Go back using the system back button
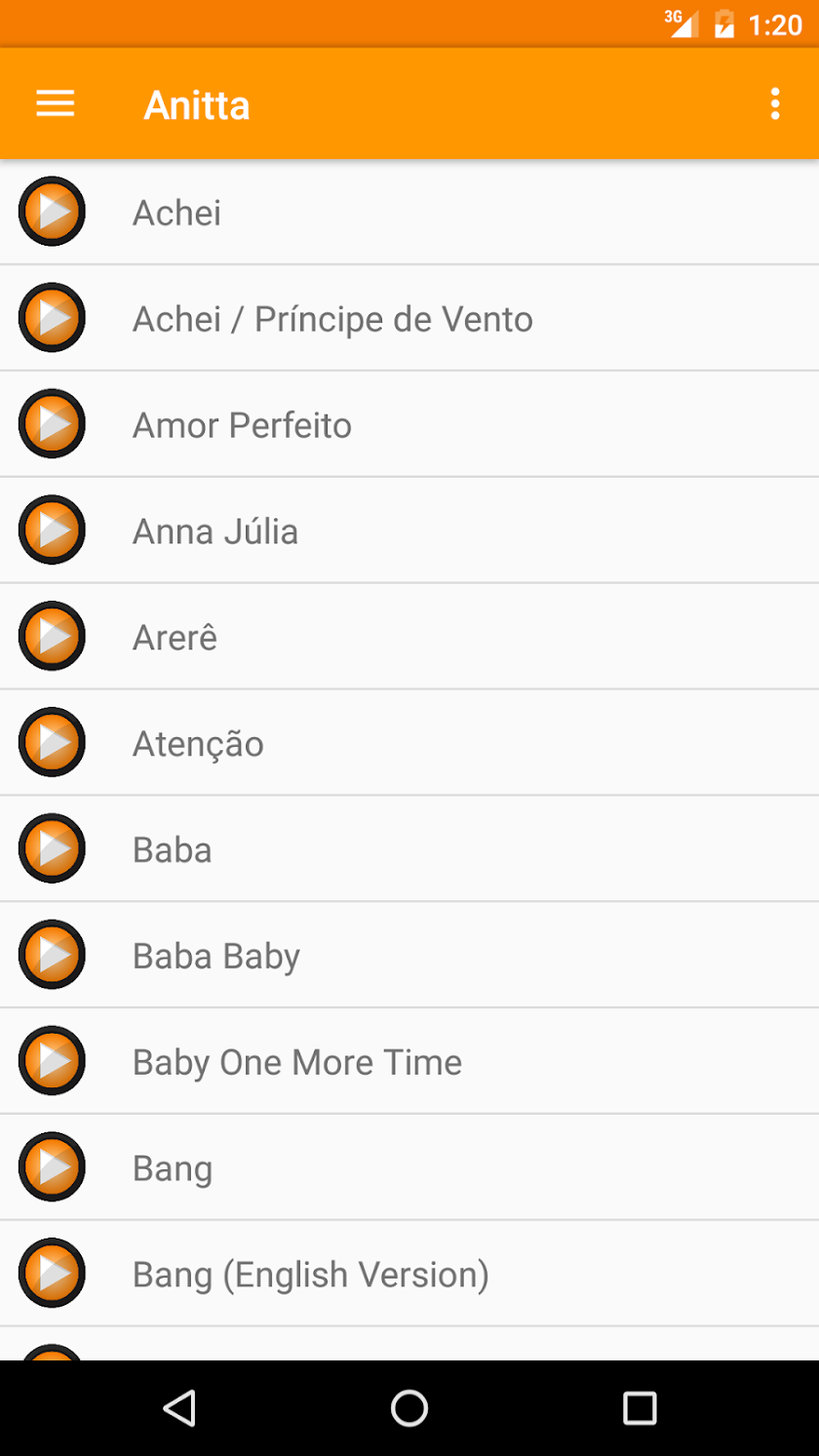 [180, 1408]
